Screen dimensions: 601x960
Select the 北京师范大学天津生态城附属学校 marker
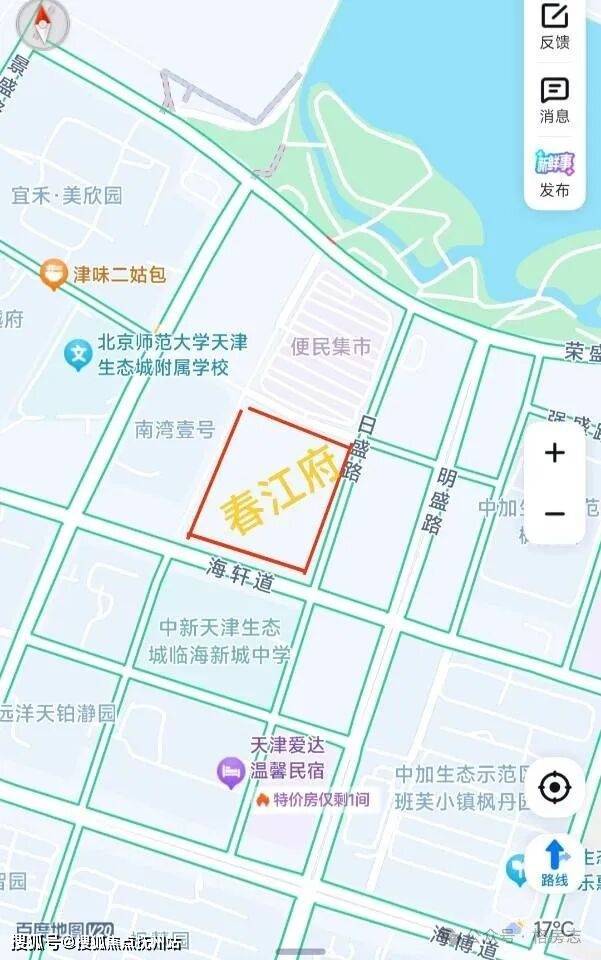78,354
